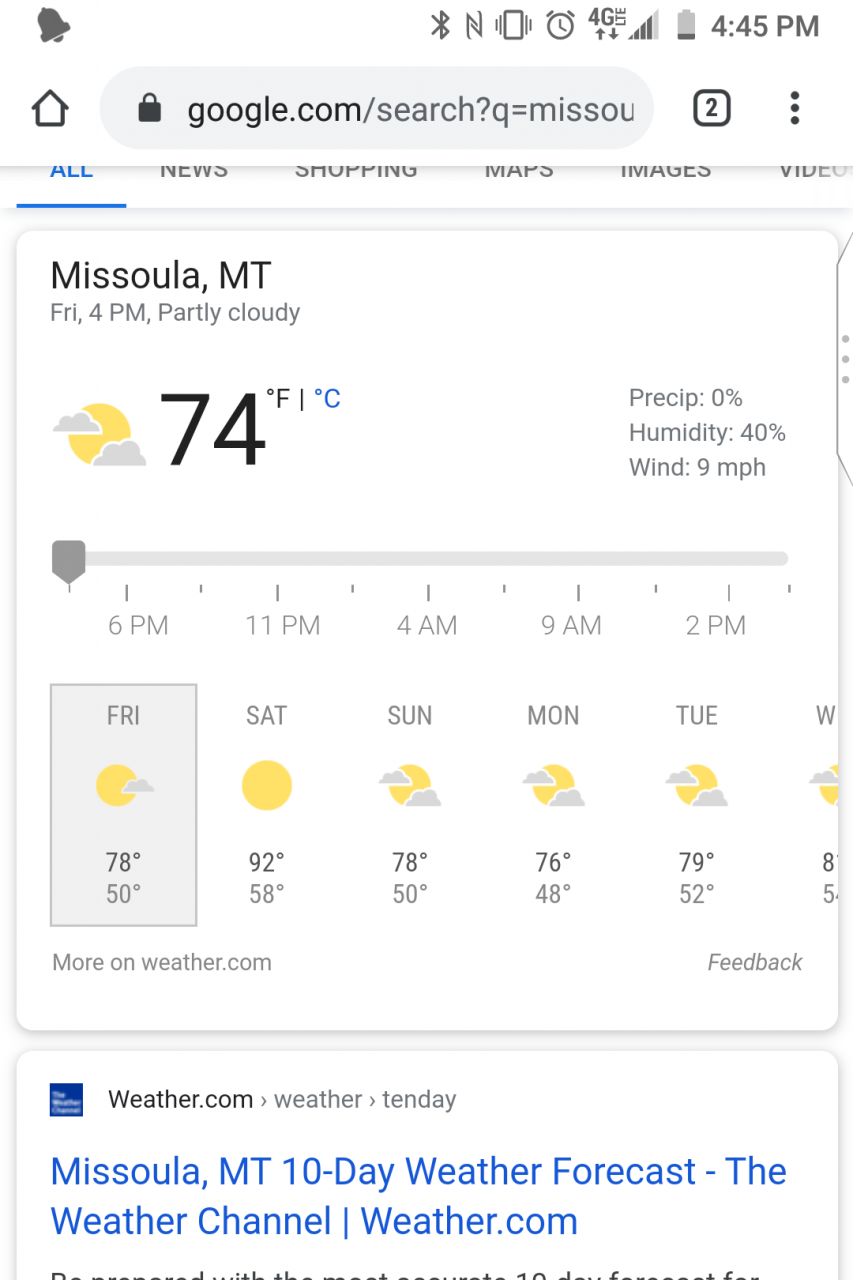Viewport: 853px width, 1280px height.
Task: Open the tab switcher showing 2 tabs
Action: point(711,108)
